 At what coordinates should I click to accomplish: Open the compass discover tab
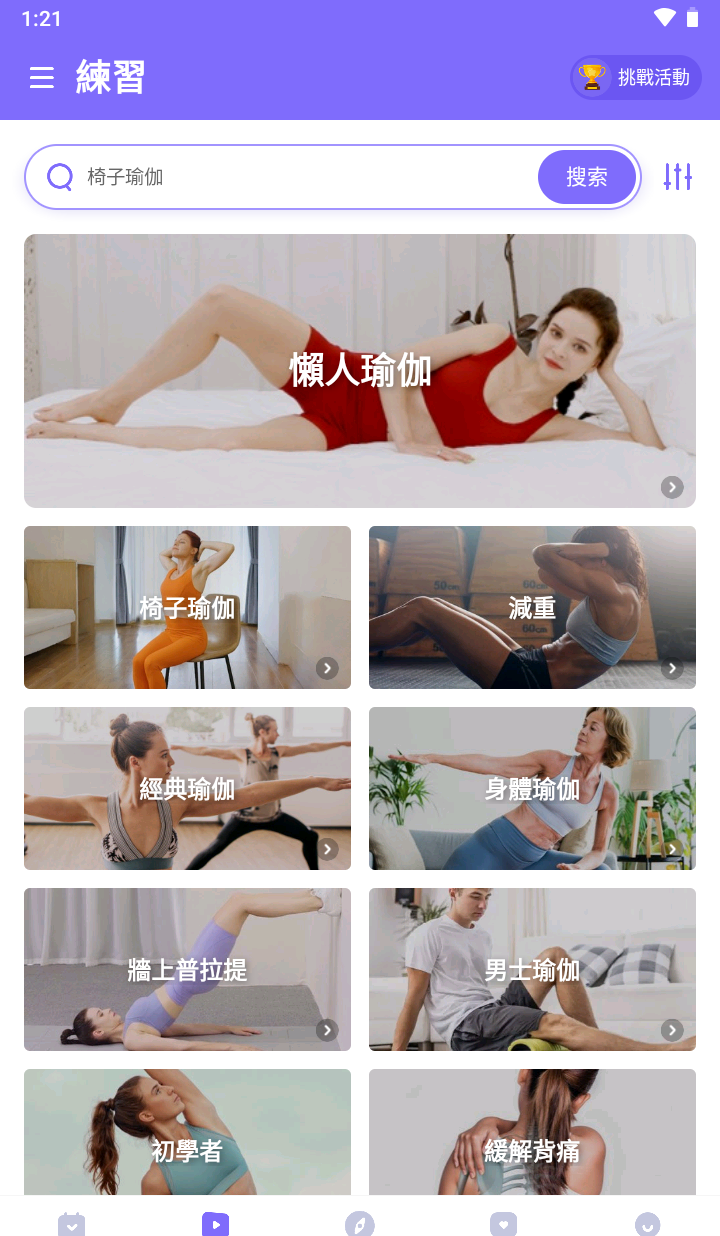(360, 1223)
